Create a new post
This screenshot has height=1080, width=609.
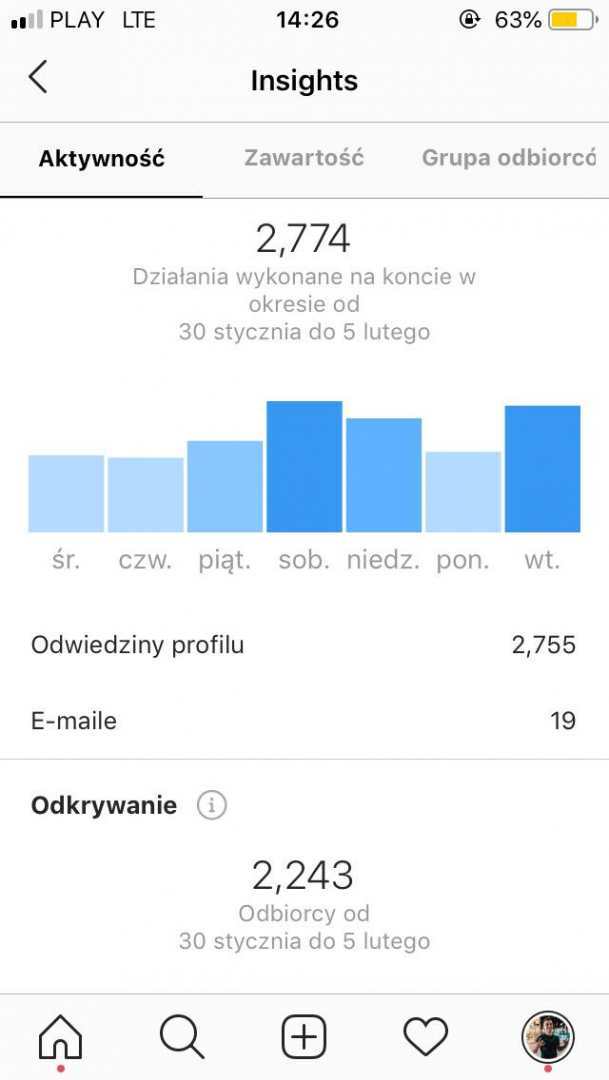coord(304,1037)
